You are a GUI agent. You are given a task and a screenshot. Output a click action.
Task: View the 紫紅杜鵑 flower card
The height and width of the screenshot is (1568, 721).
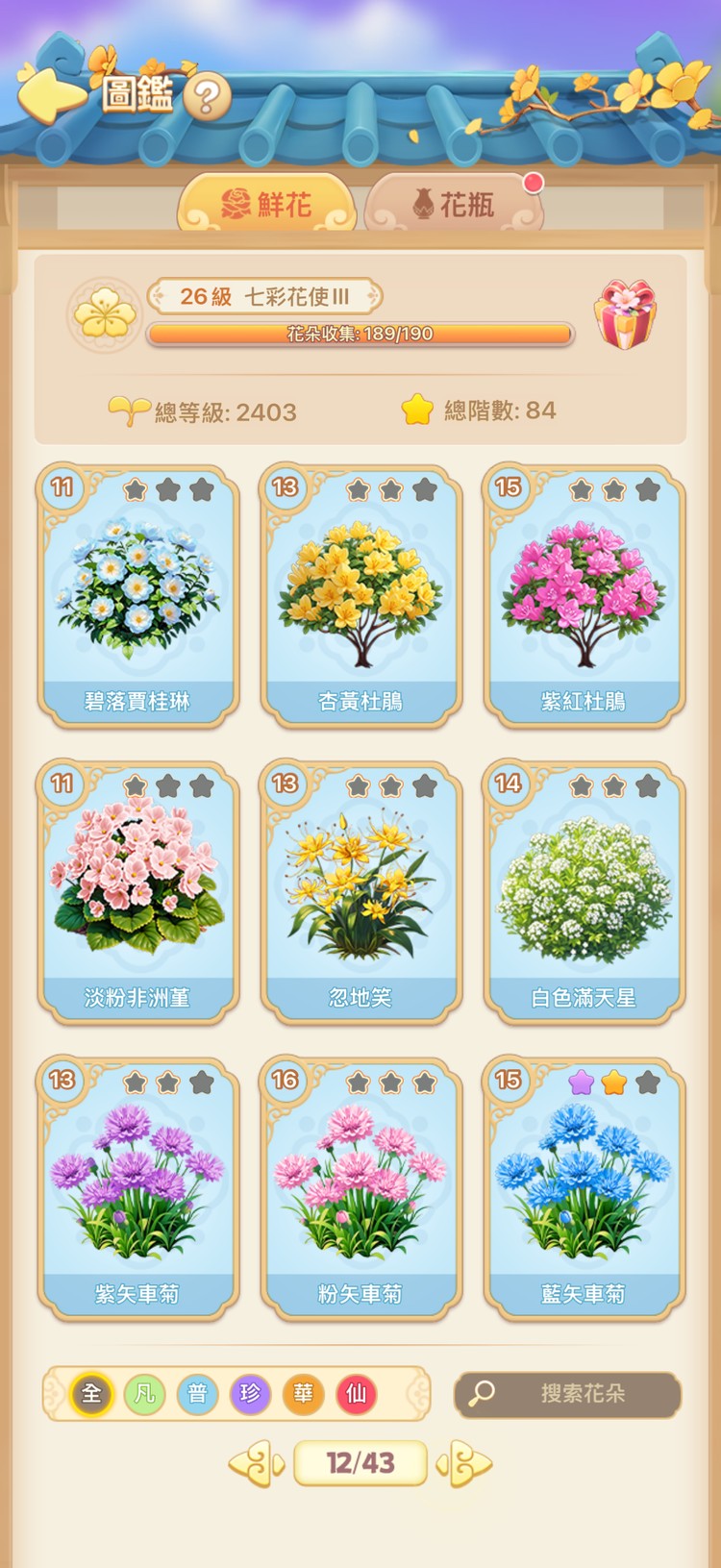584,596
